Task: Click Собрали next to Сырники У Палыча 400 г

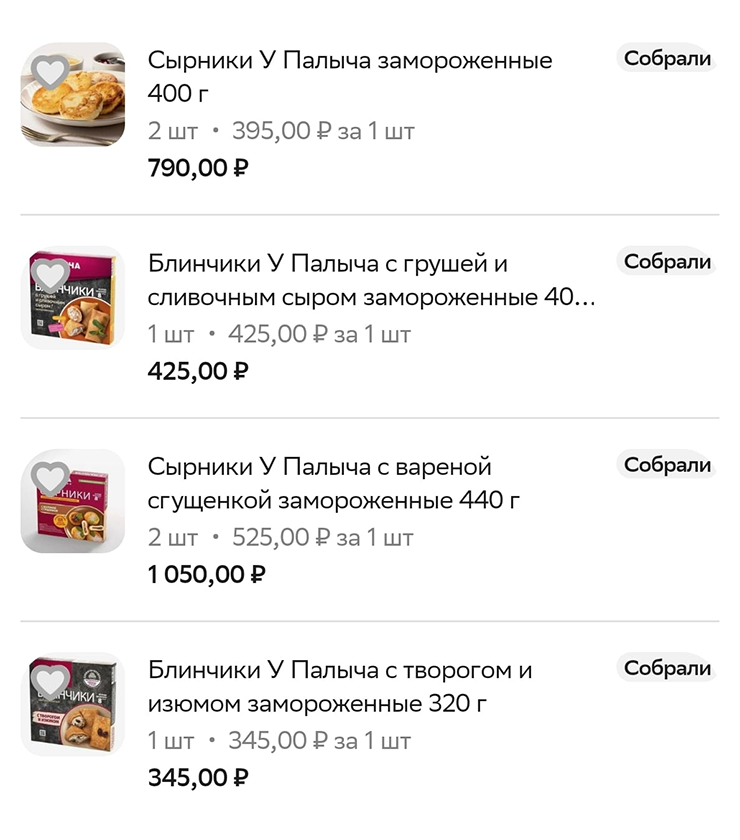Action: tap(667, 59)
